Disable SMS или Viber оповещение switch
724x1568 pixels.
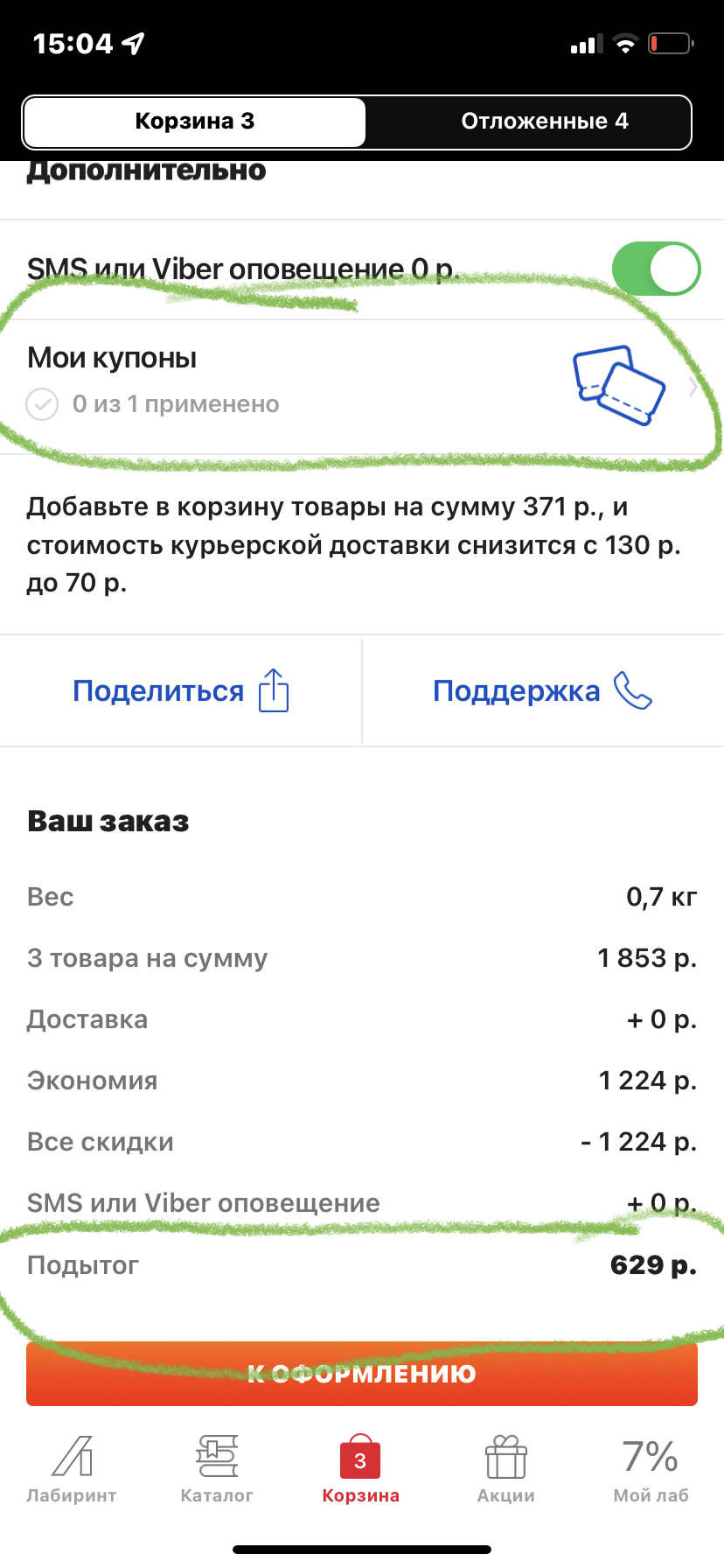click(656, 269)
